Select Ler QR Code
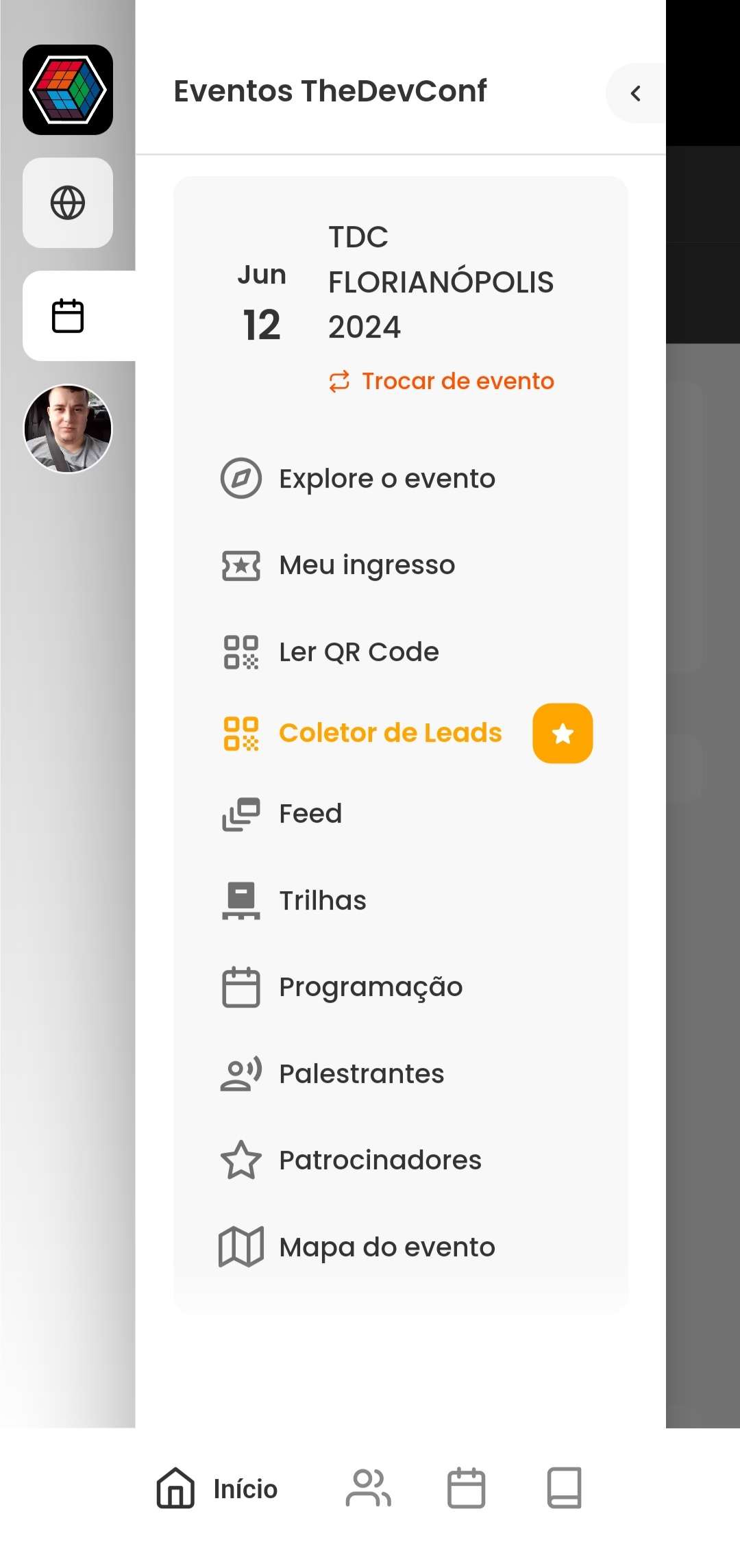Image resolution: width=740 pixels, height=1568 pixels. click(401, 652)
